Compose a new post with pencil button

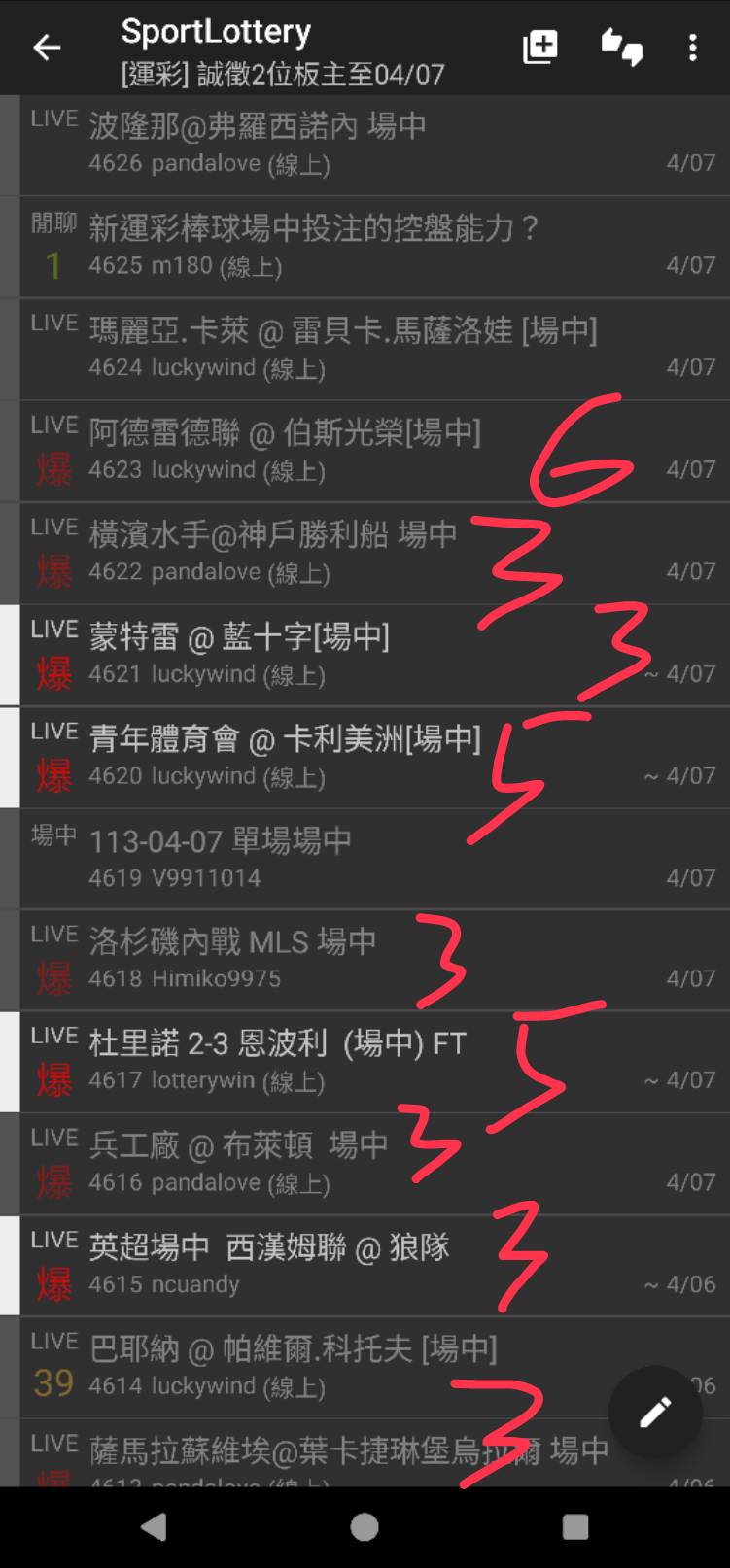(x=655, y=1412)
